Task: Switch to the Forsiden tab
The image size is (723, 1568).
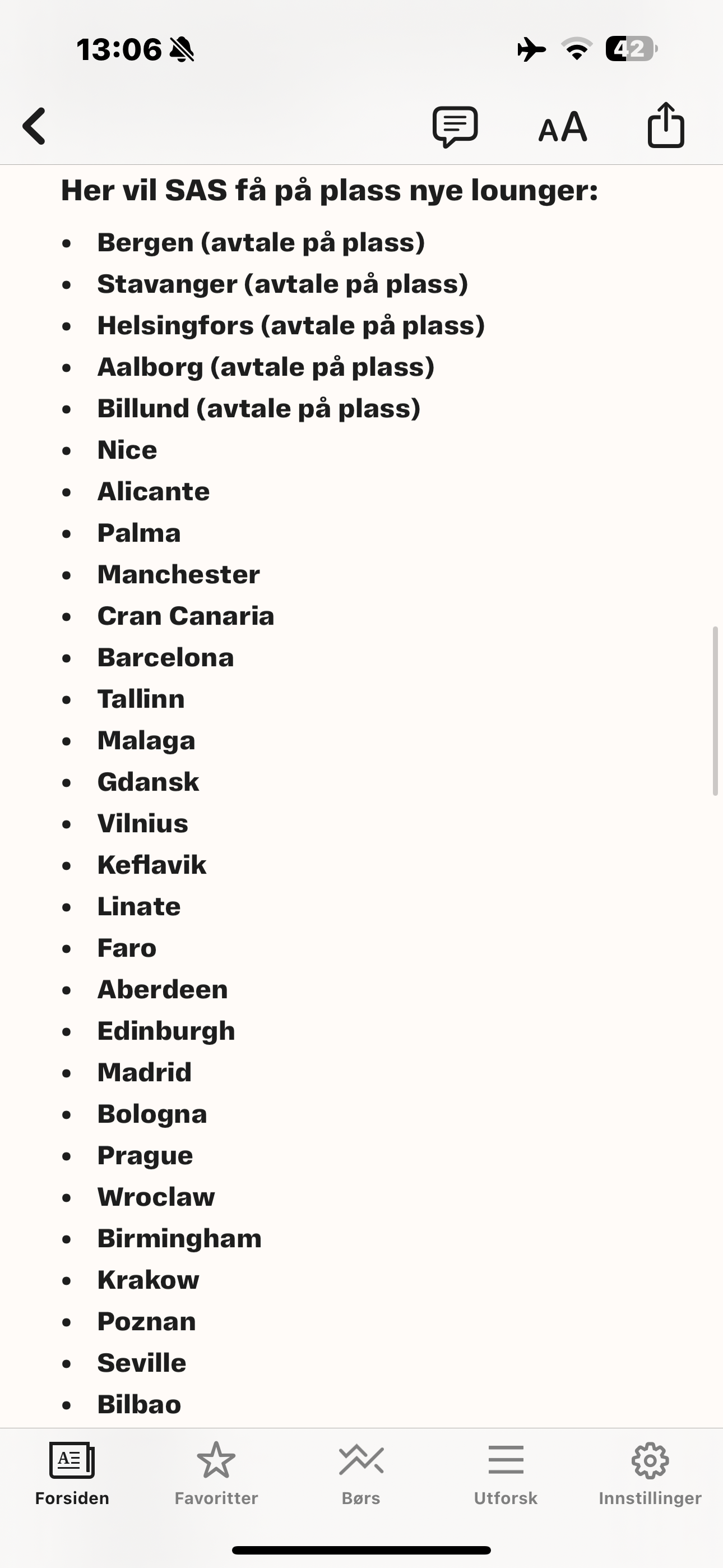Action: coord(72,1473)
